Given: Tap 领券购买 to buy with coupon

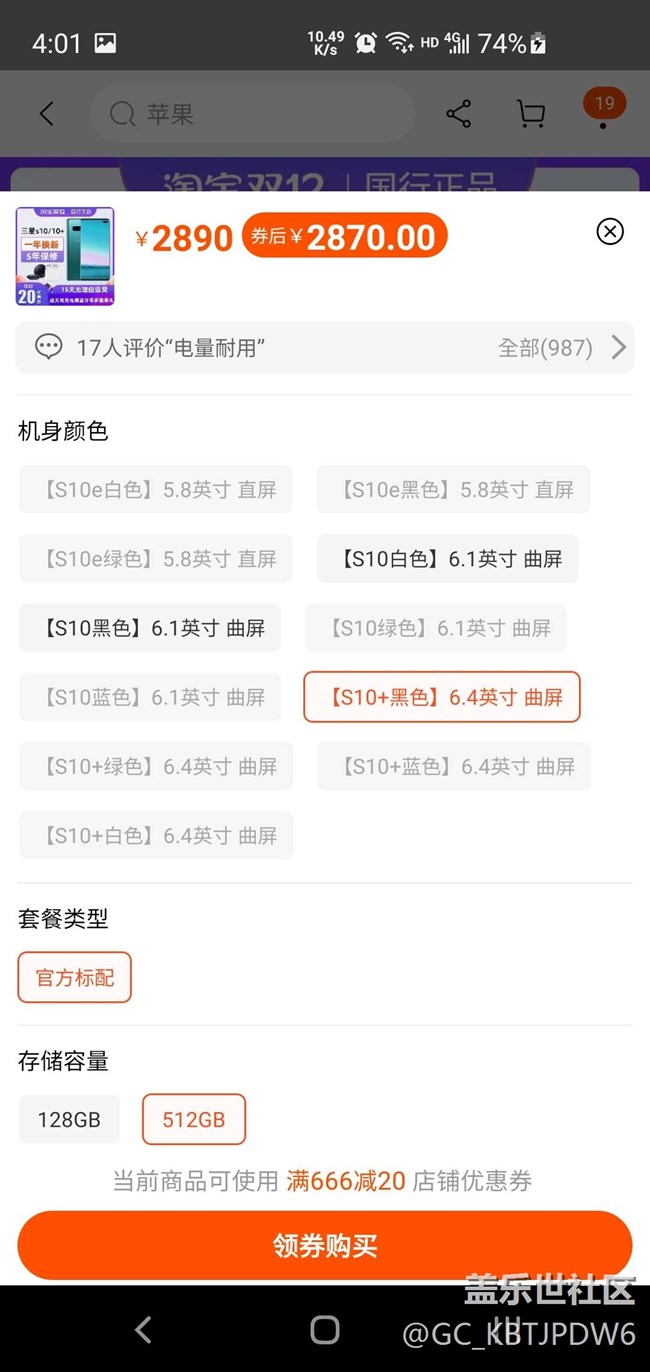Looking at the screenshot, I should tap(325, 1246).
